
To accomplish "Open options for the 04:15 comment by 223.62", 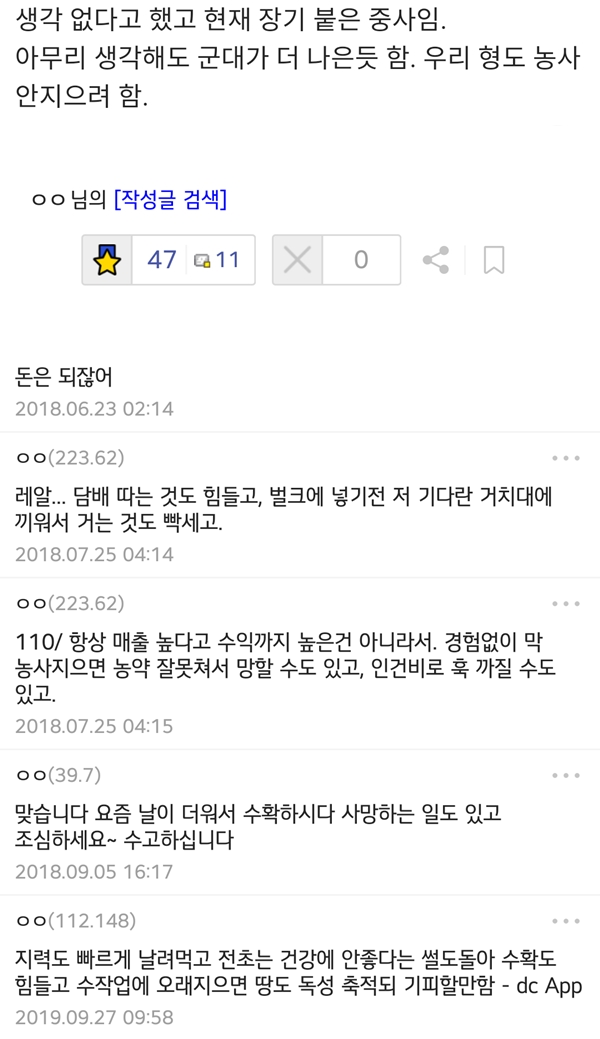I will [x=566, y=603].
